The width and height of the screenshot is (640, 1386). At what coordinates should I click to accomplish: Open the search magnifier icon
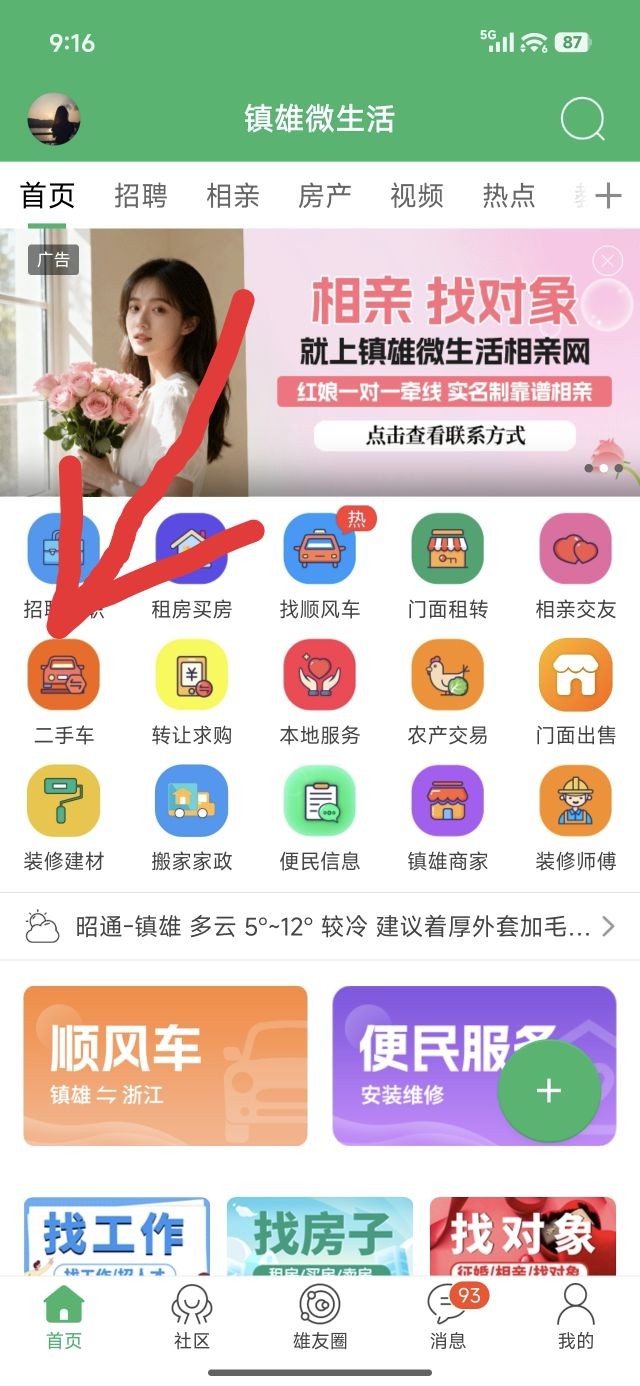click(x=582, y=120)
